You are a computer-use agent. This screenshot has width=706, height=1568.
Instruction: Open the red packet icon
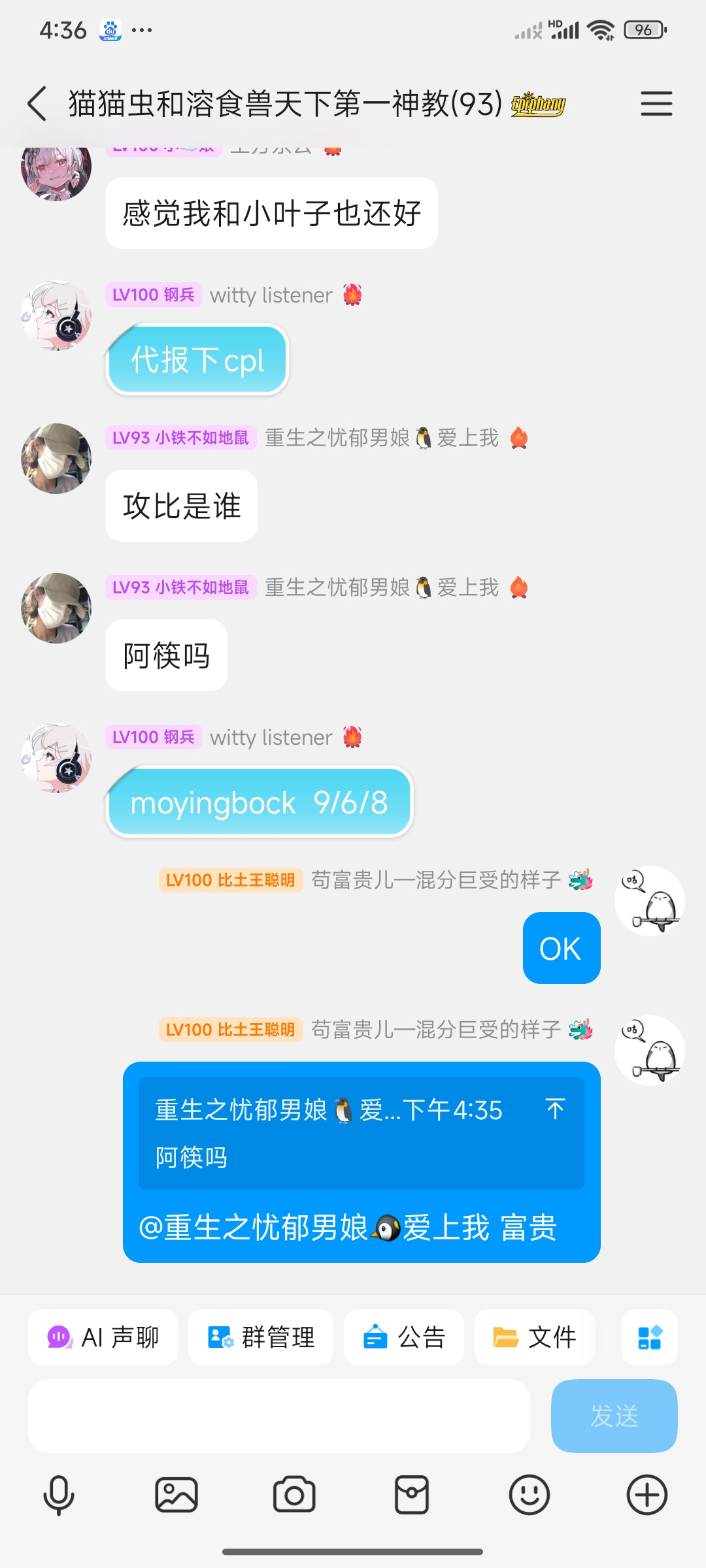(412, 1495)
